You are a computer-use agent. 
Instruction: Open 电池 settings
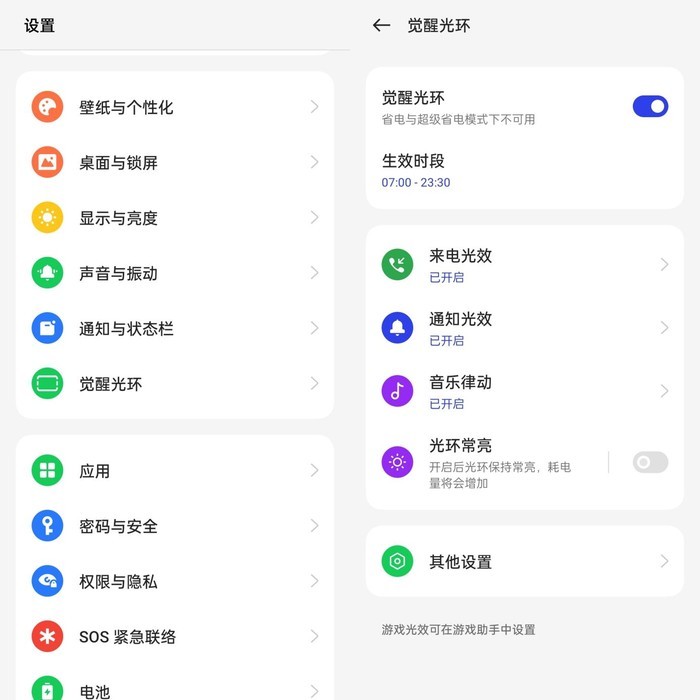[x=175, y=689]
